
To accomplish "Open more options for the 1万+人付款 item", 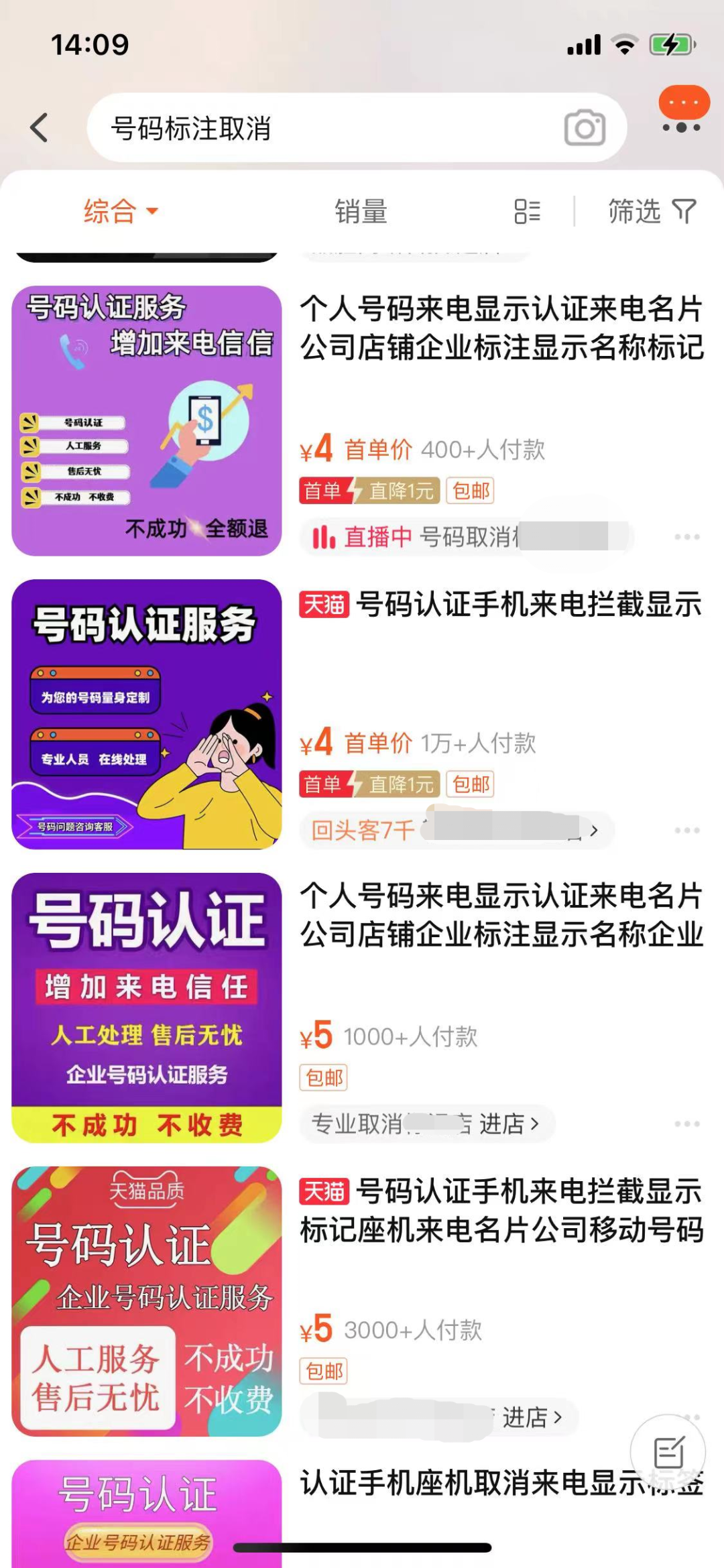I will (x=687, y=831).
